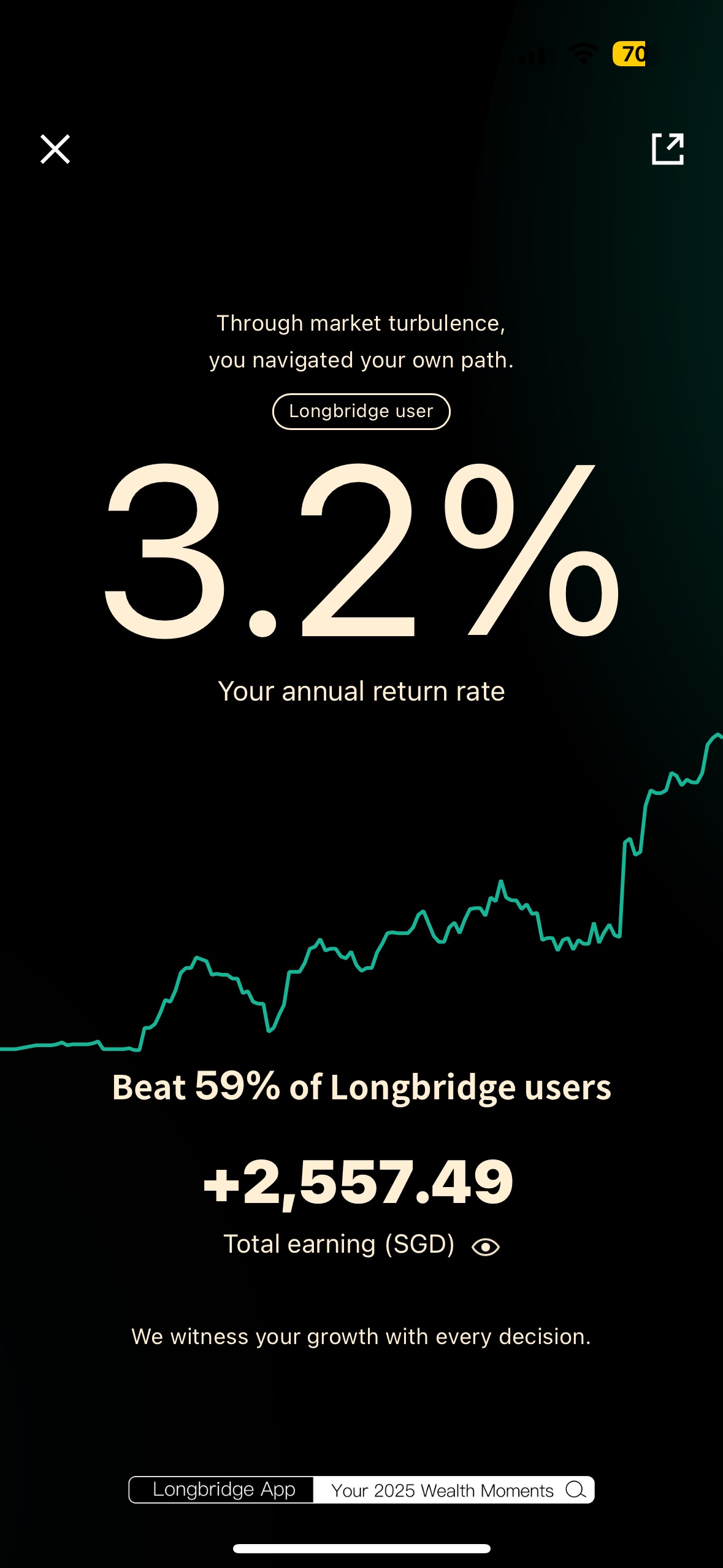
Task: Hide total earning amount with eye icon
Action: 485,1247
